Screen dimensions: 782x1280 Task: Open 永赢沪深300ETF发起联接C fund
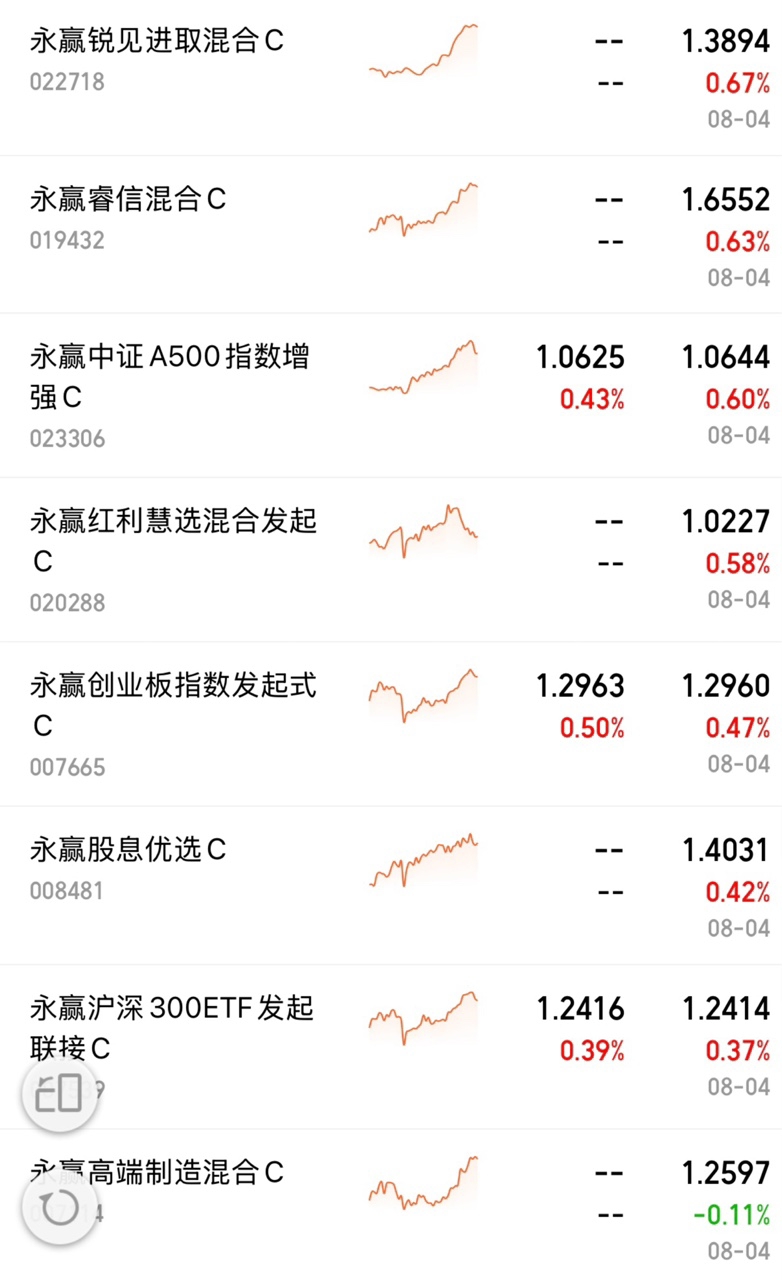coord(391,1047)
